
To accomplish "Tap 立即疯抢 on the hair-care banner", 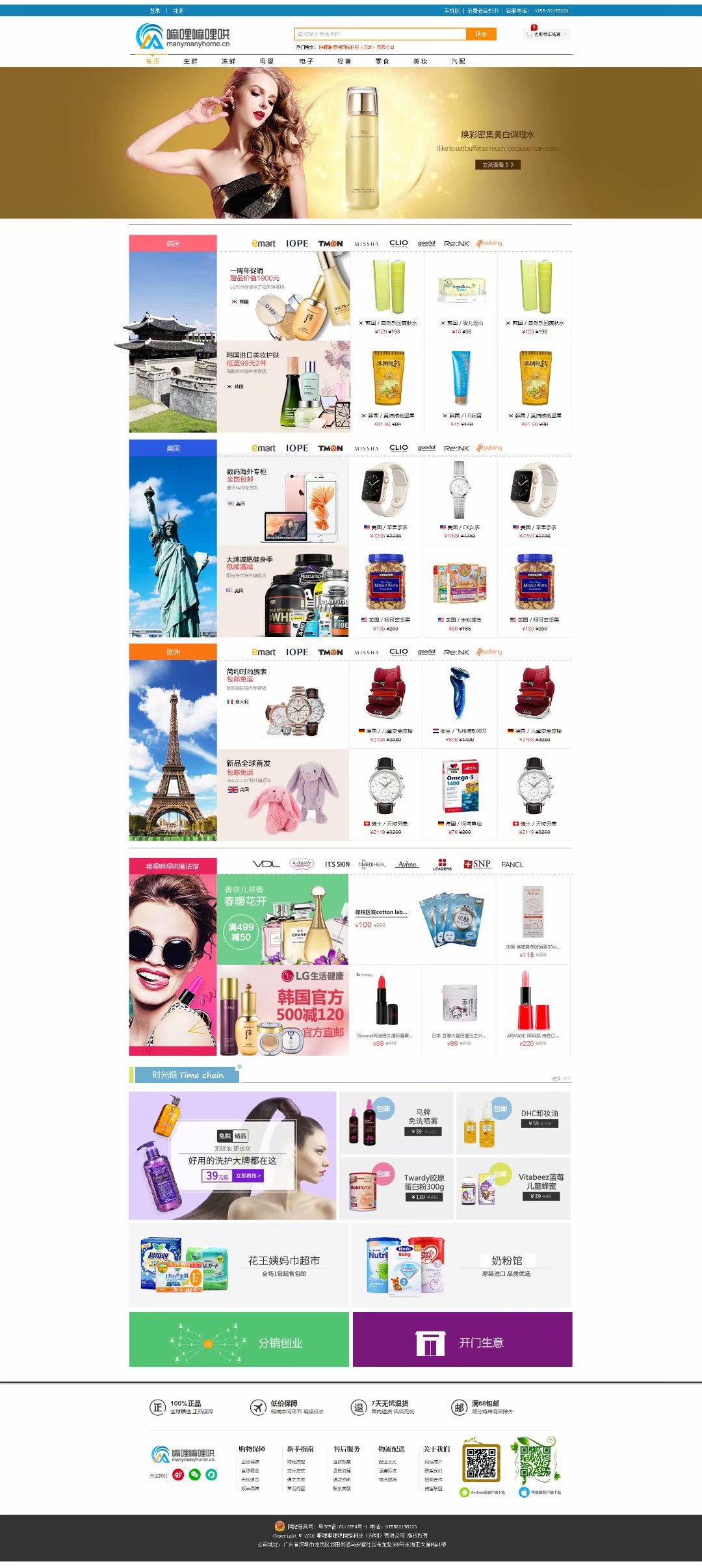I will pos(248,1175).
